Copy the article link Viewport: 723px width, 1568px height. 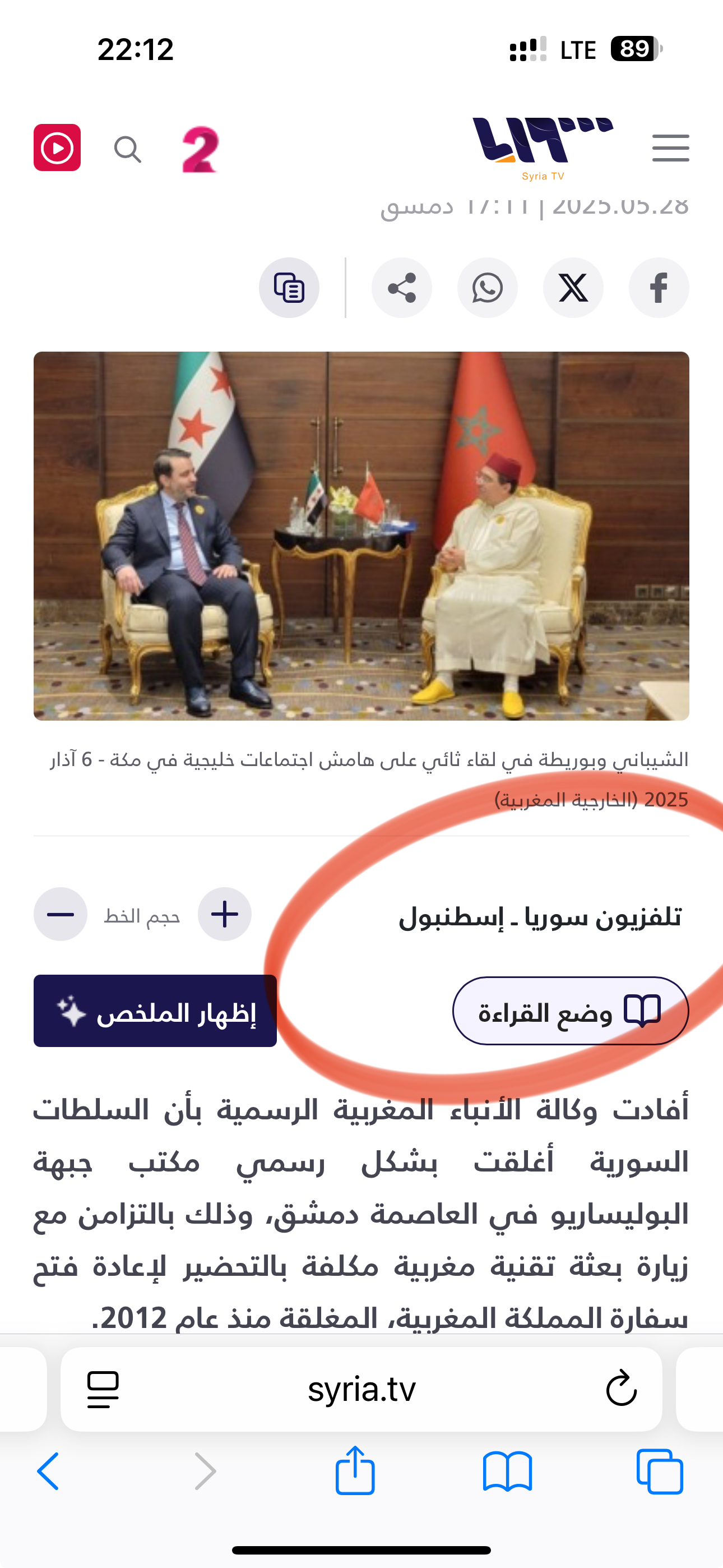coord(289,287)
